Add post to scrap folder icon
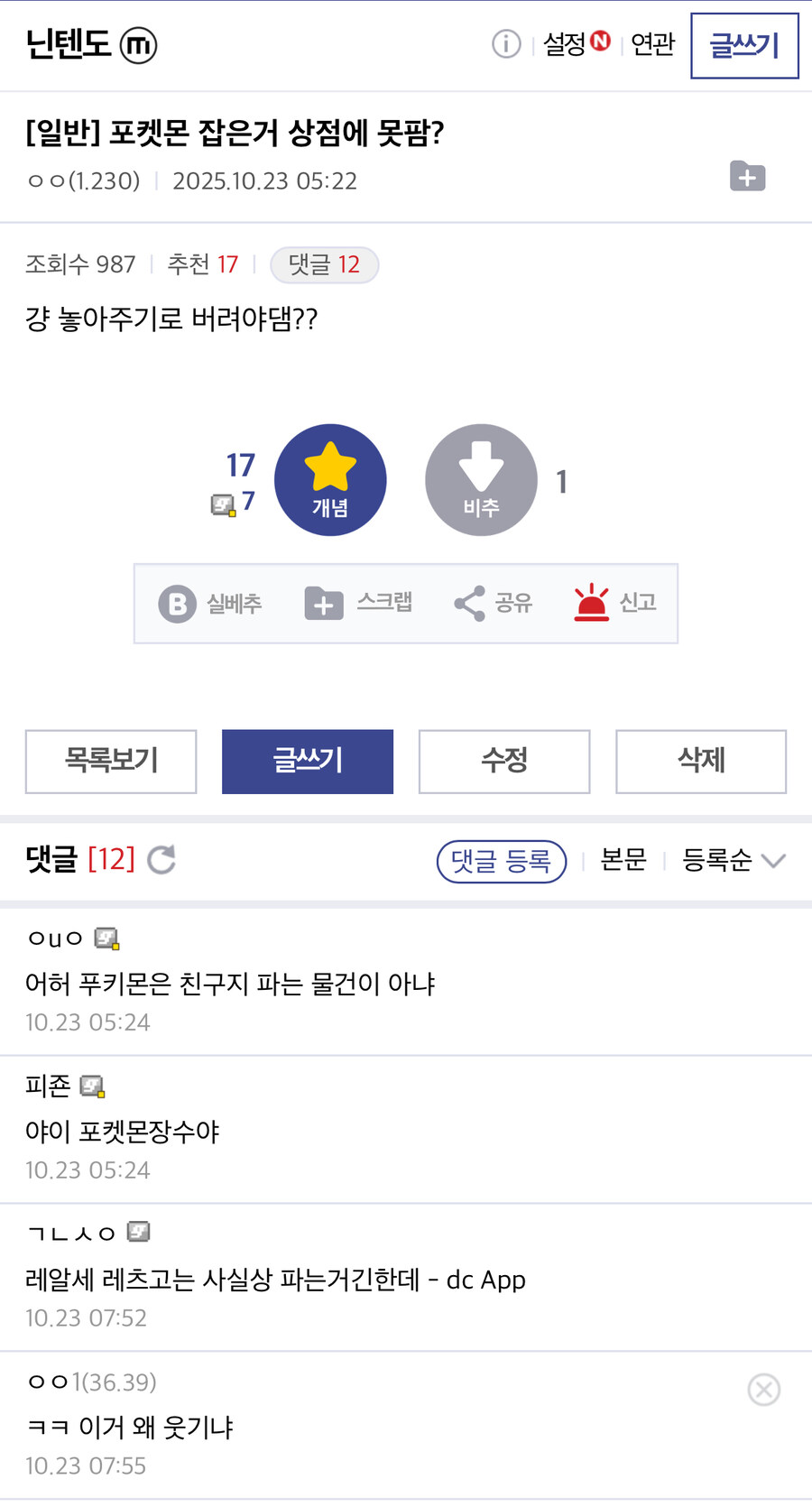812x1507 pixels. pos(747,176)
